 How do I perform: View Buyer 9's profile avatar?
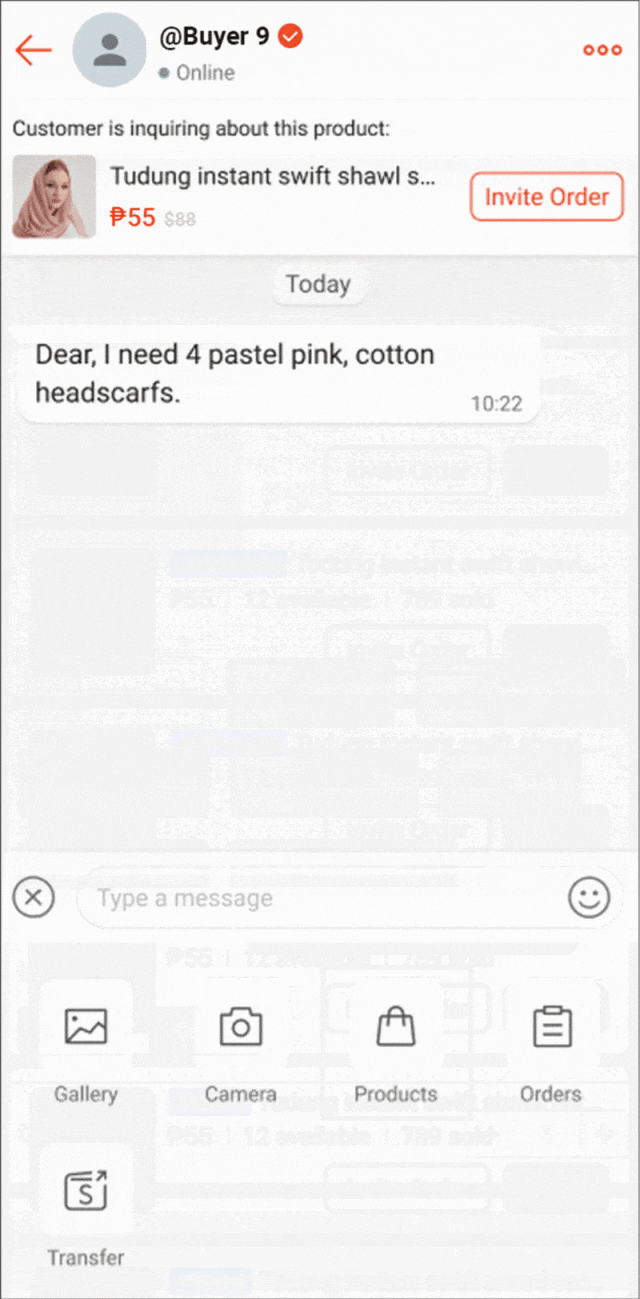click(x=109, y=50)
